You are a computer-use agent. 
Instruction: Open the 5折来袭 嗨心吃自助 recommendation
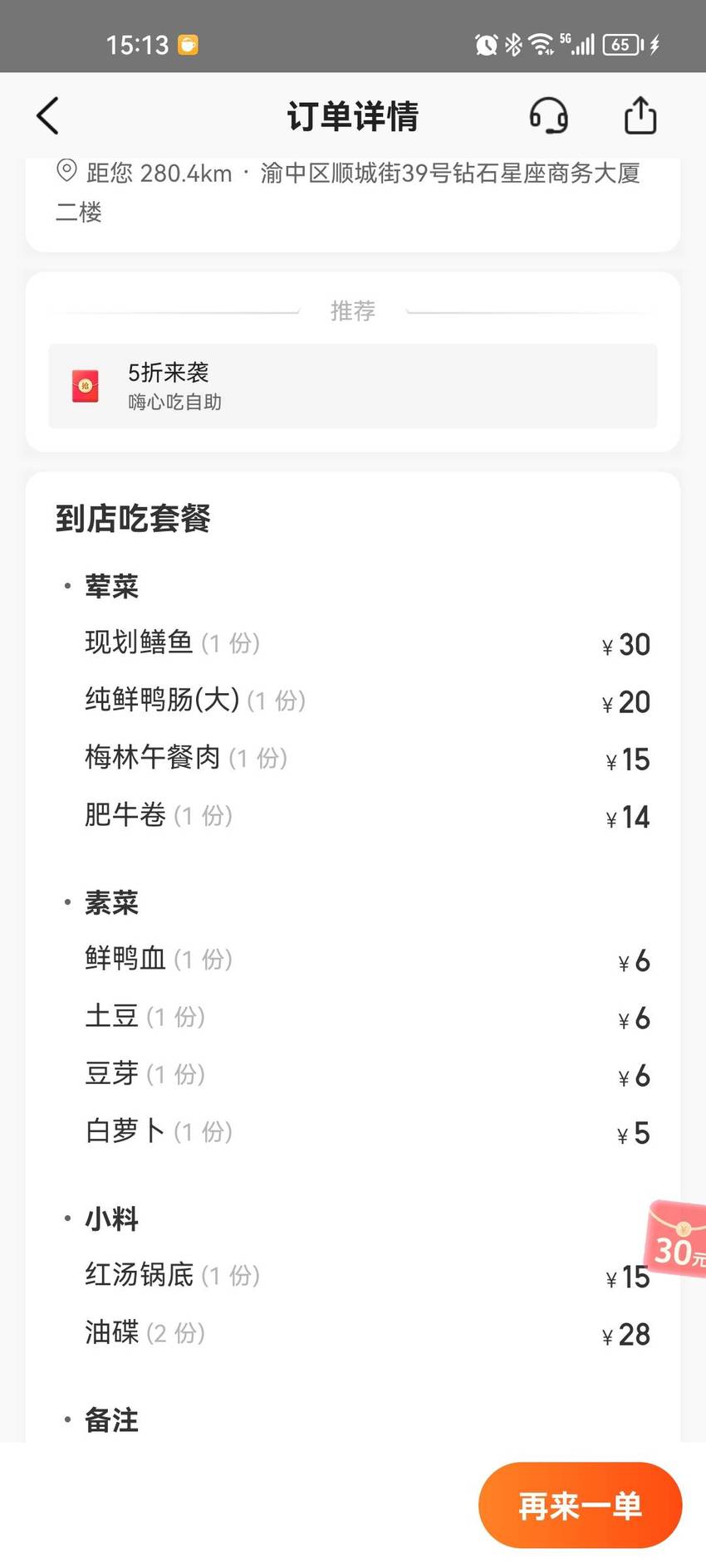click(353, 386)
